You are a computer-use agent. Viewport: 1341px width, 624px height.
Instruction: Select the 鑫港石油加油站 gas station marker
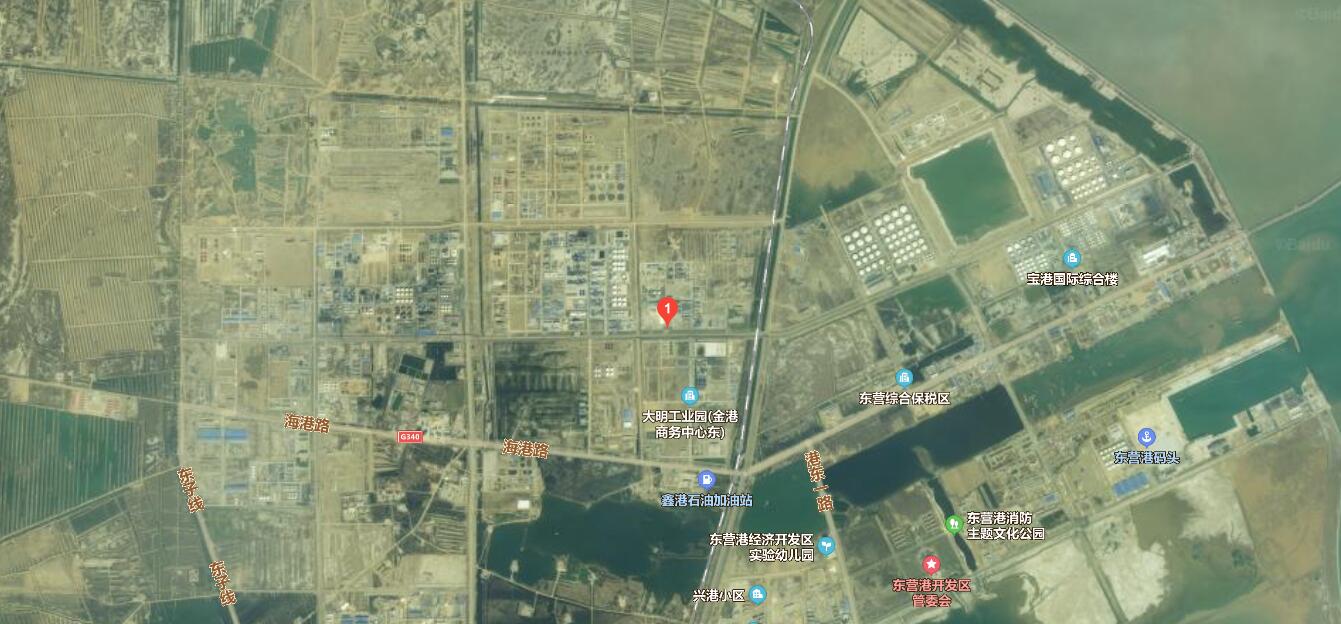pyautogui.click(x=707, y=480)
